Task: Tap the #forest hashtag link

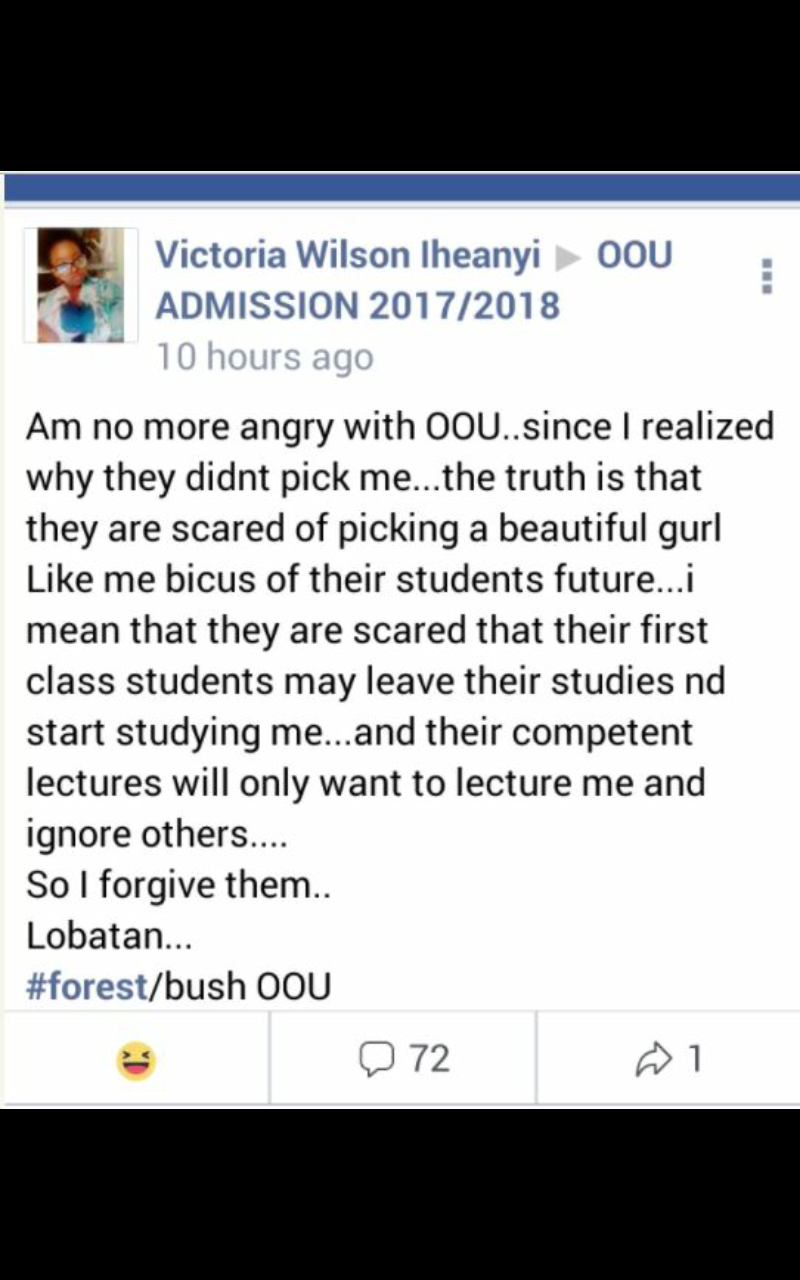Action: [x=87, y=987]
